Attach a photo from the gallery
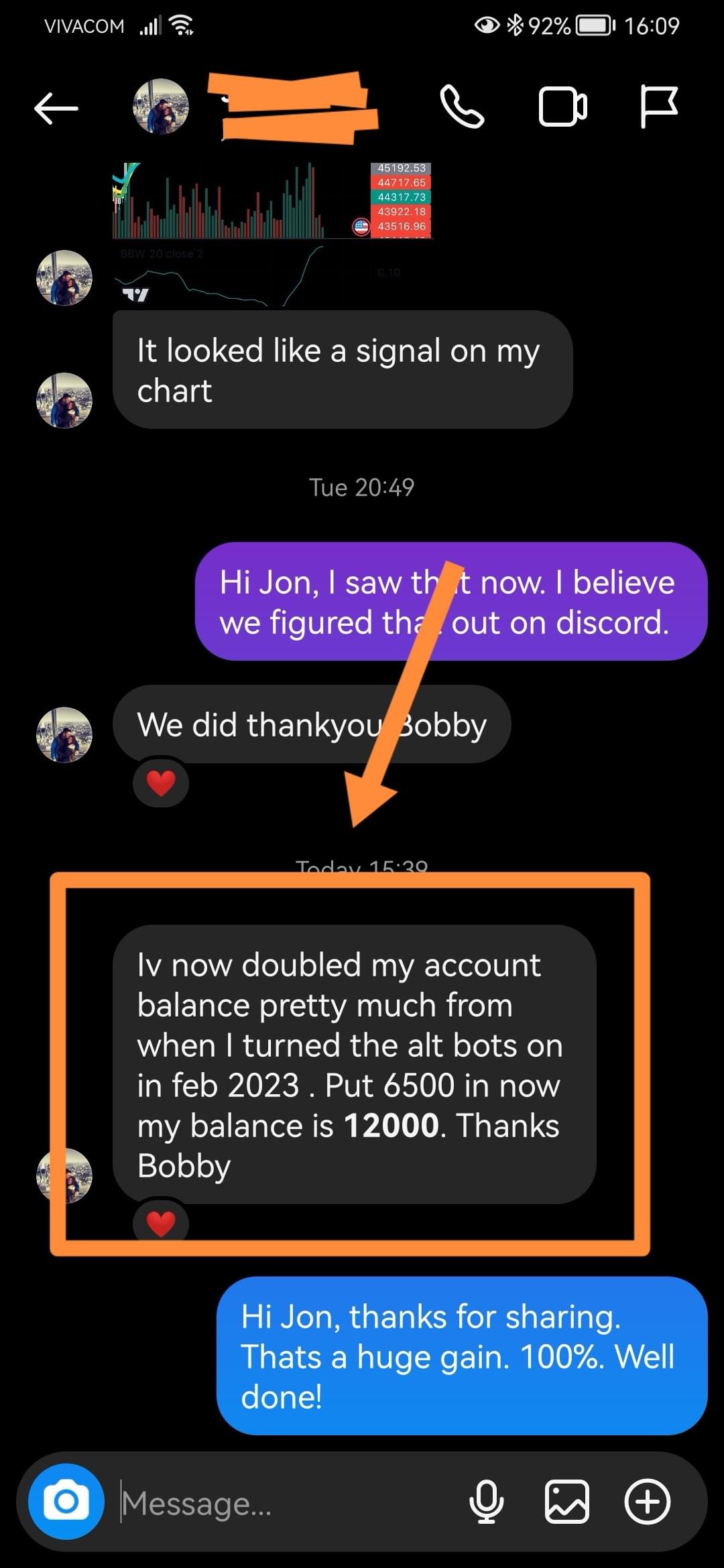 tap(567, 1502)
